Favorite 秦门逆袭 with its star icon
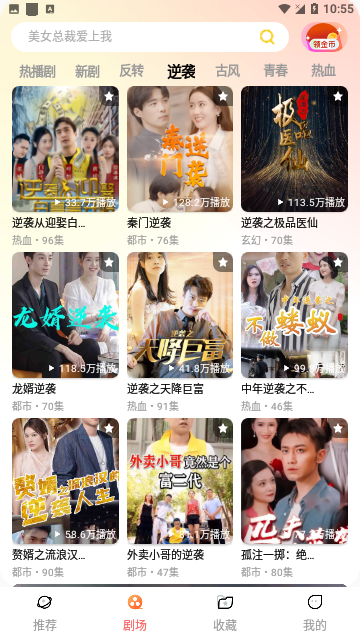The height and width of the screenshot is (640, 360). (x=223, y=96)
